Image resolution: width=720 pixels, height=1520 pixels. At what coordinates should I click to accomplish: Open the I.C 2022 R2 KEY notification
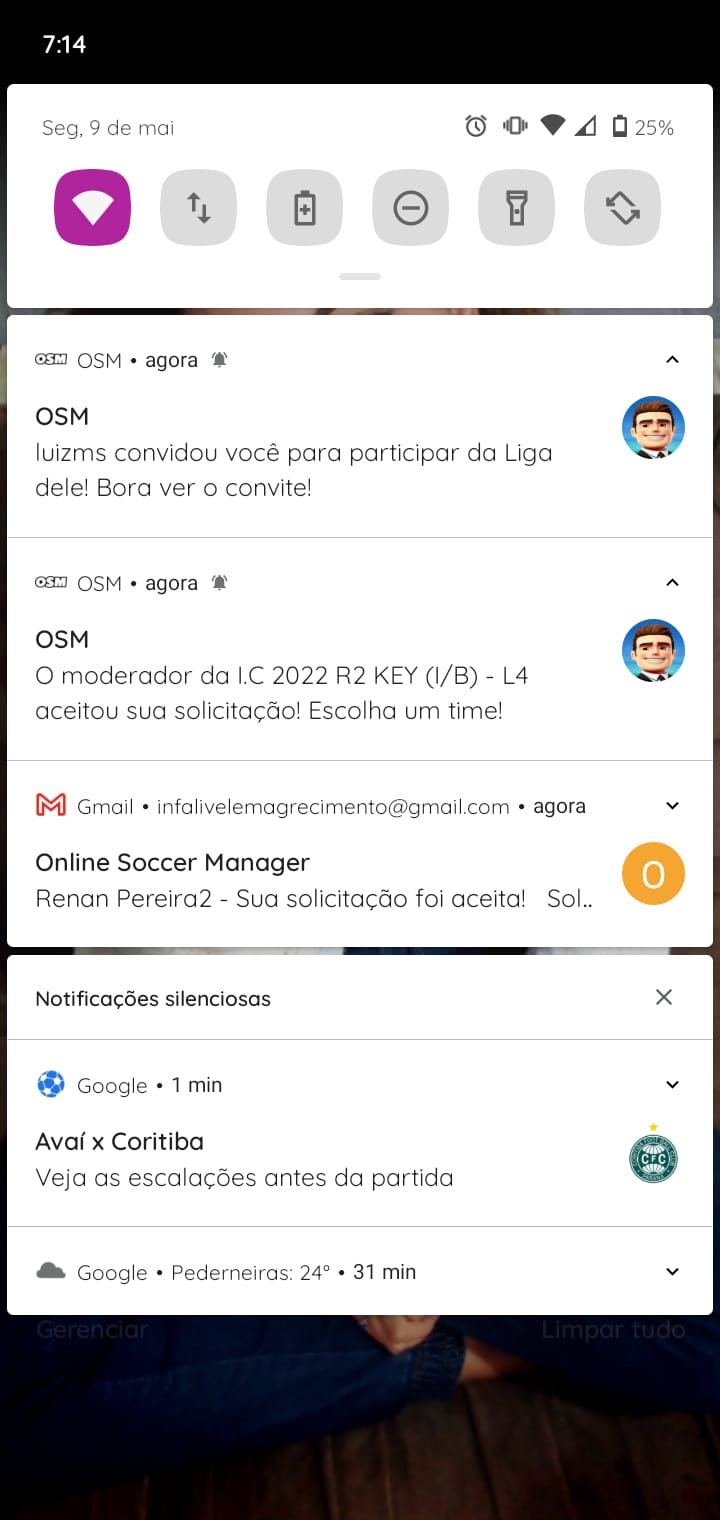[x=300, y=676]
